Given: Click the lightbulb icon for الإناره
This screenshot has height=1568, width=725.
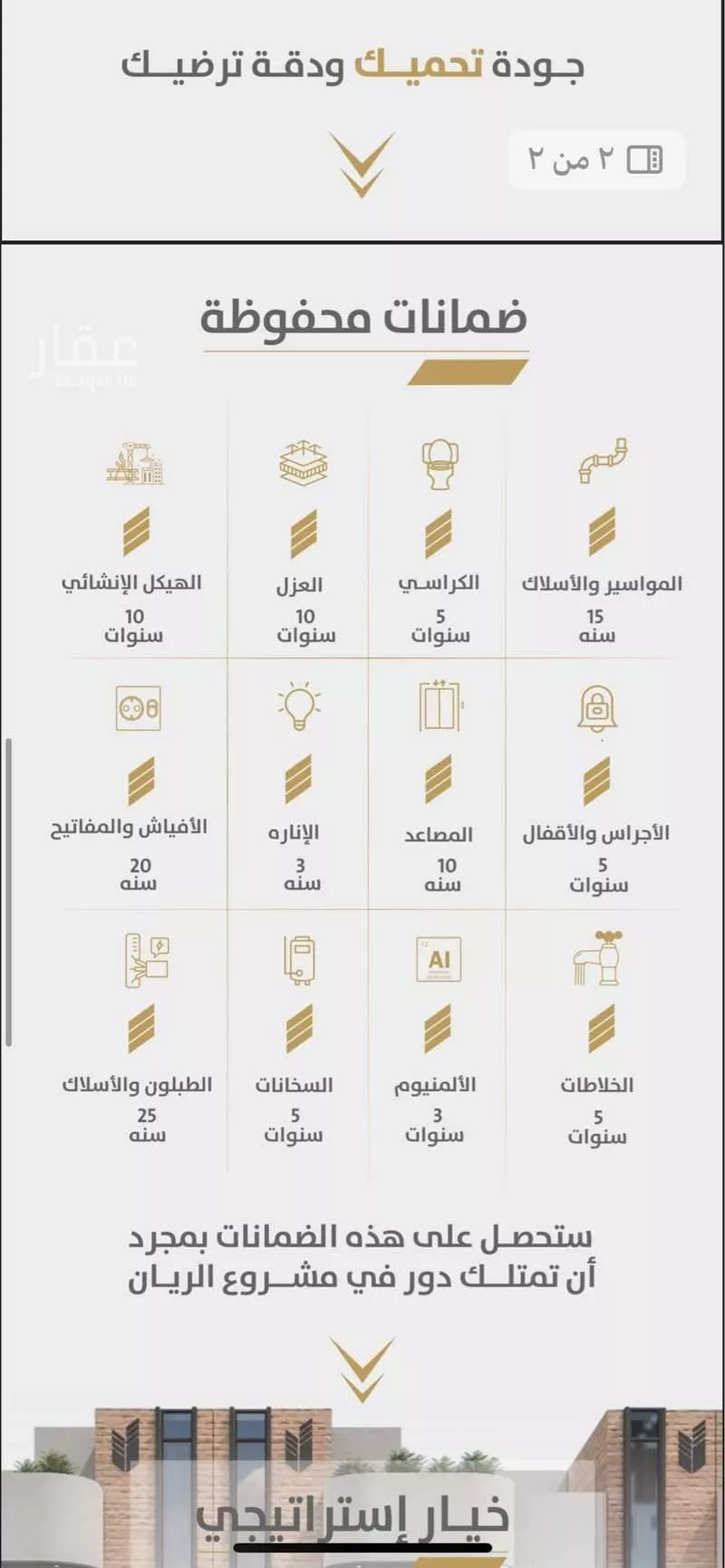Looking at the screenshot, I should click(300, 709).
